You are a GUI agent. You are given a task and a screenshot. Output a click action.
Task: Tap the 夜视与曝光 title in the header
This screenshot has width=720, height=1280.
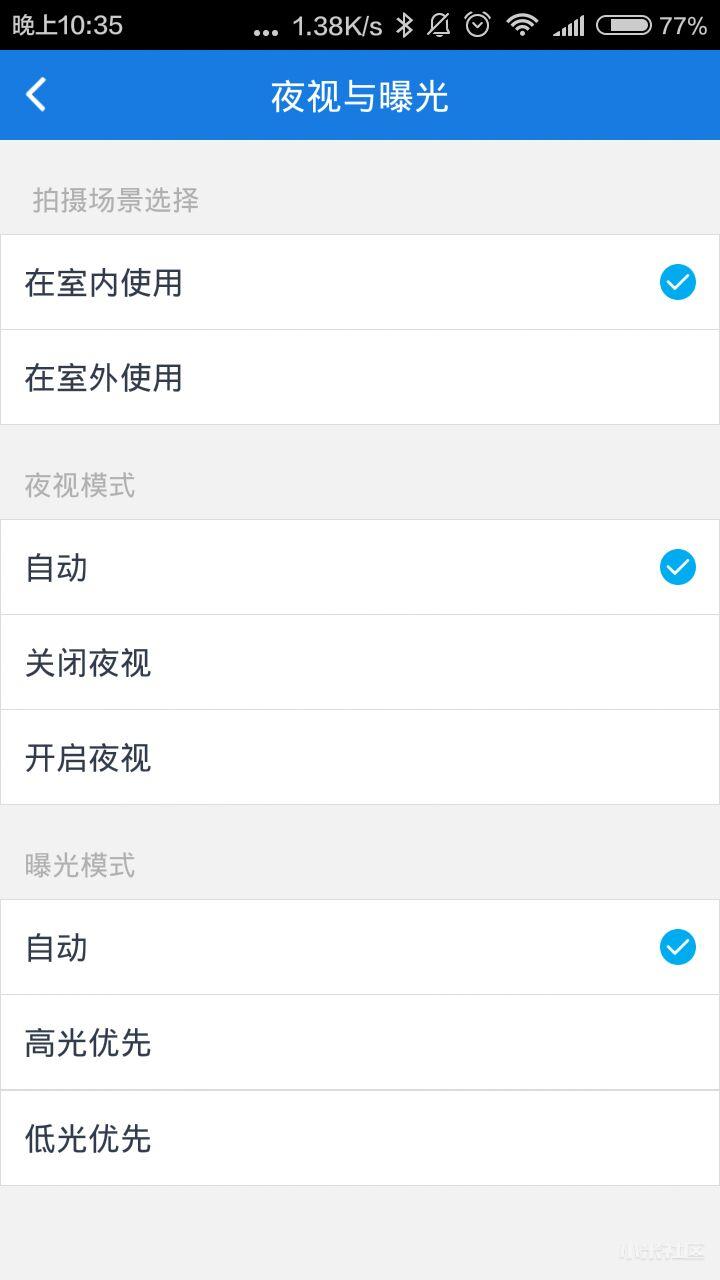[360, 95]
